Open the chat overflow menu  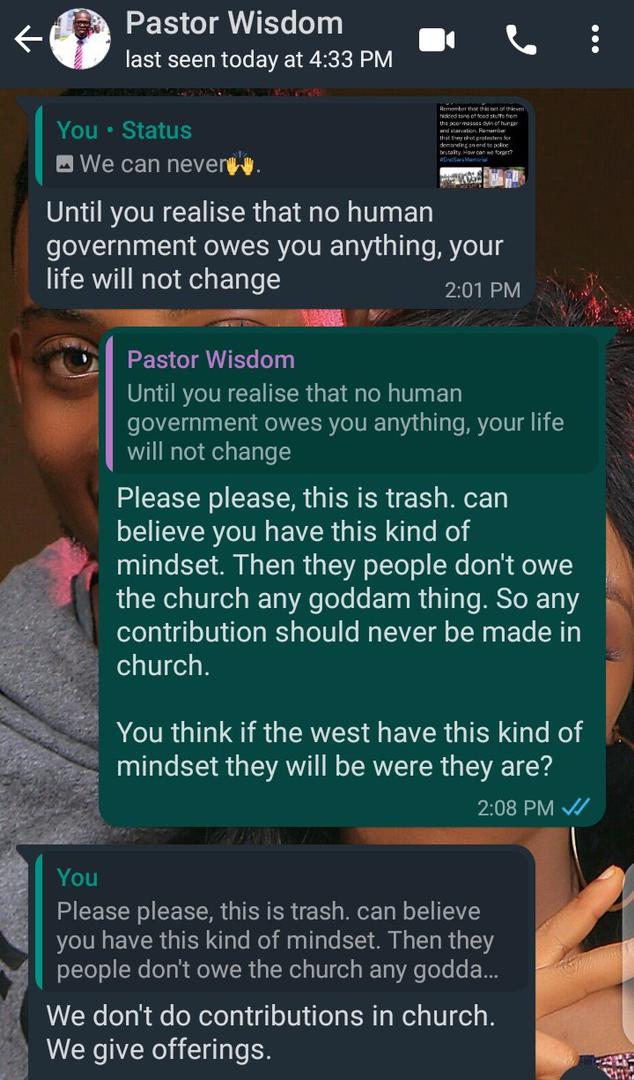[595, 40]
